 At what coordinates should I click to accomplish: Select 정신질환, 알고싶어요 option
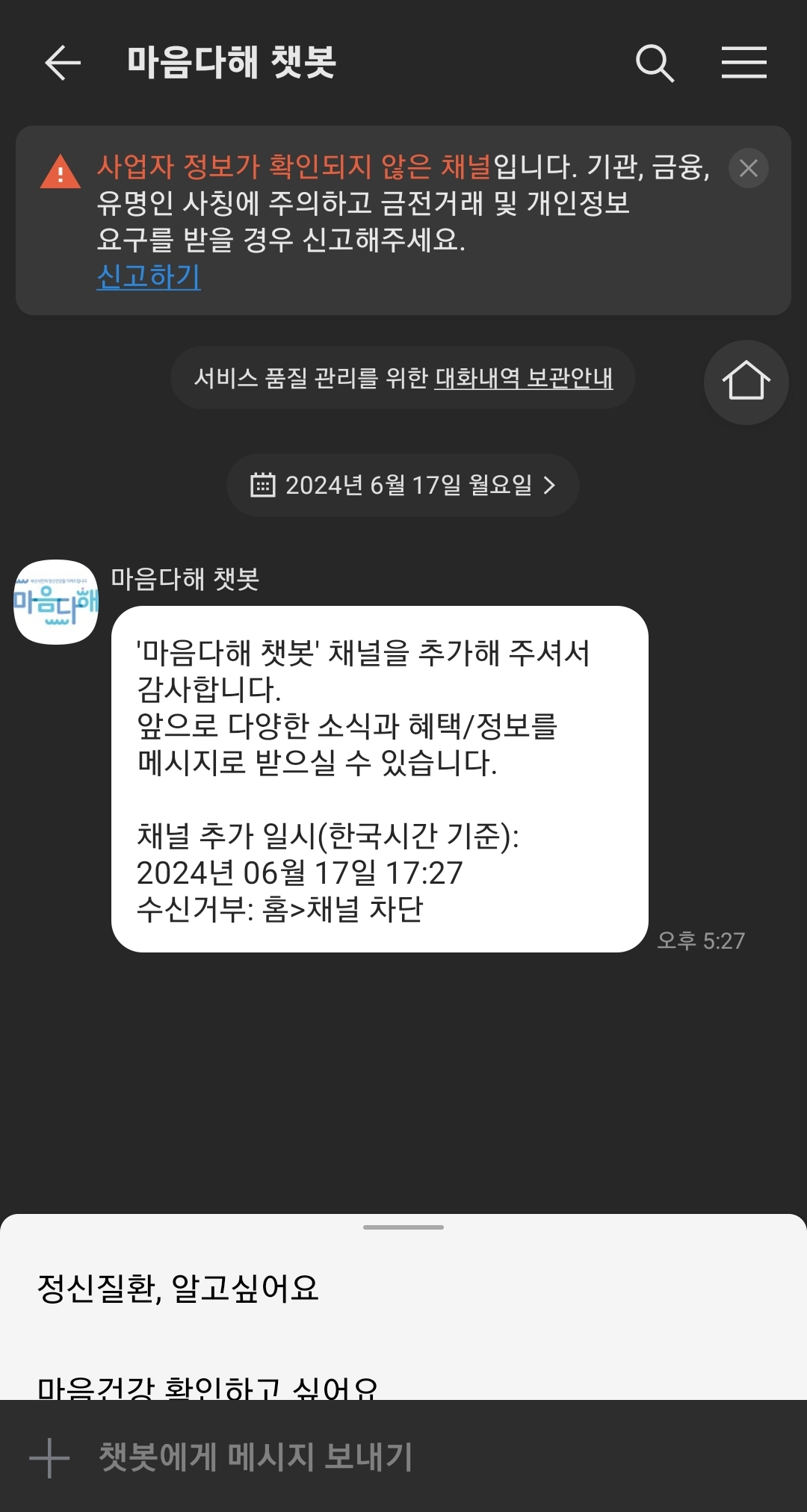click(178, 1288)
